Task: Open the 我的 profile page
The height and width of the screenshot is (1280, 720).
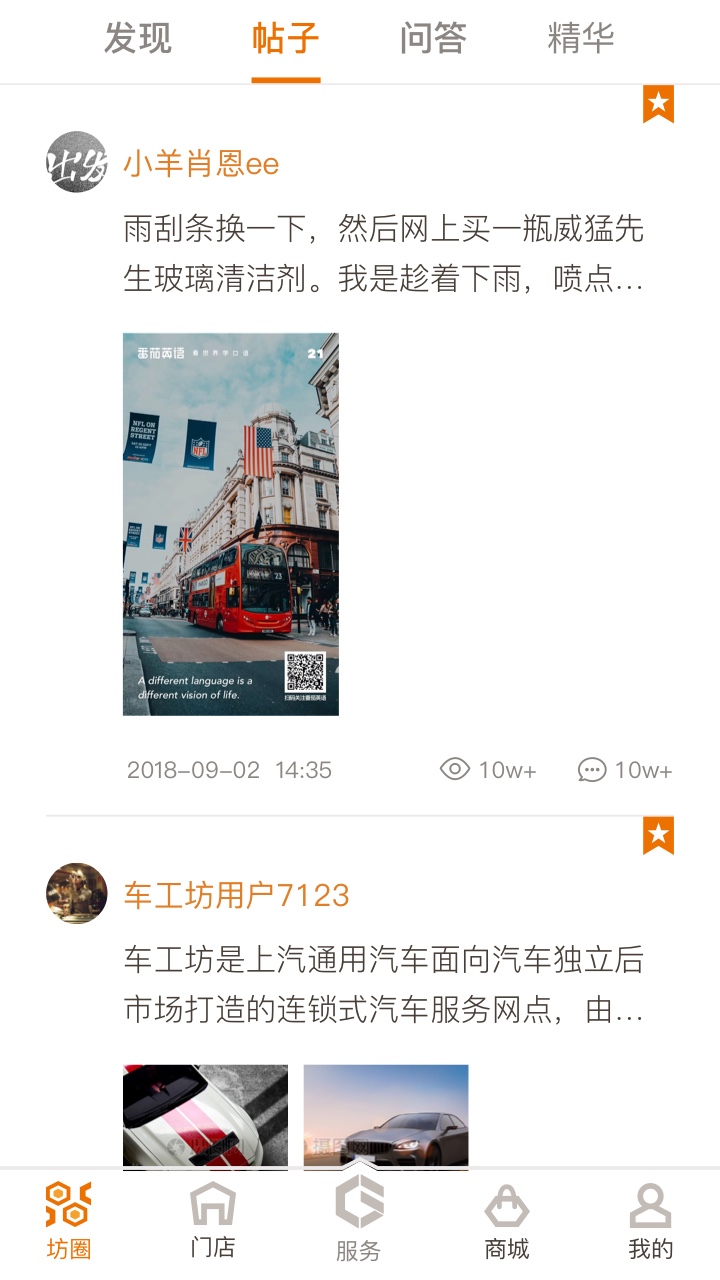Action: point(649,1215)
